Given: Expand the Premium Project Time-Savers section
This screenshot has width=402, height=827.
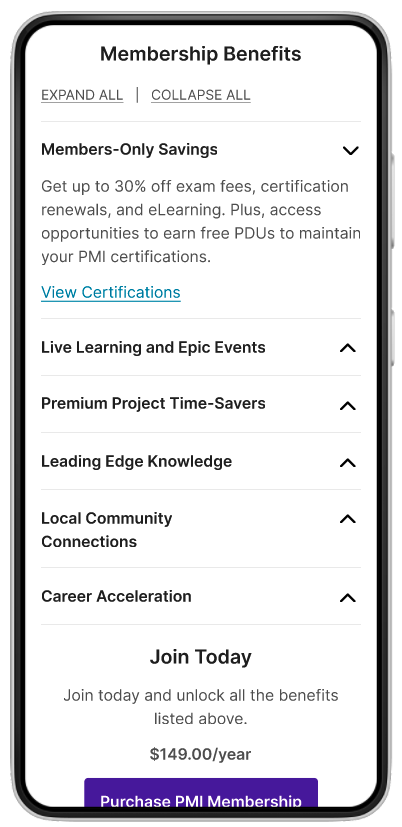Looking at the screenshot, I should tap(200, 404).
